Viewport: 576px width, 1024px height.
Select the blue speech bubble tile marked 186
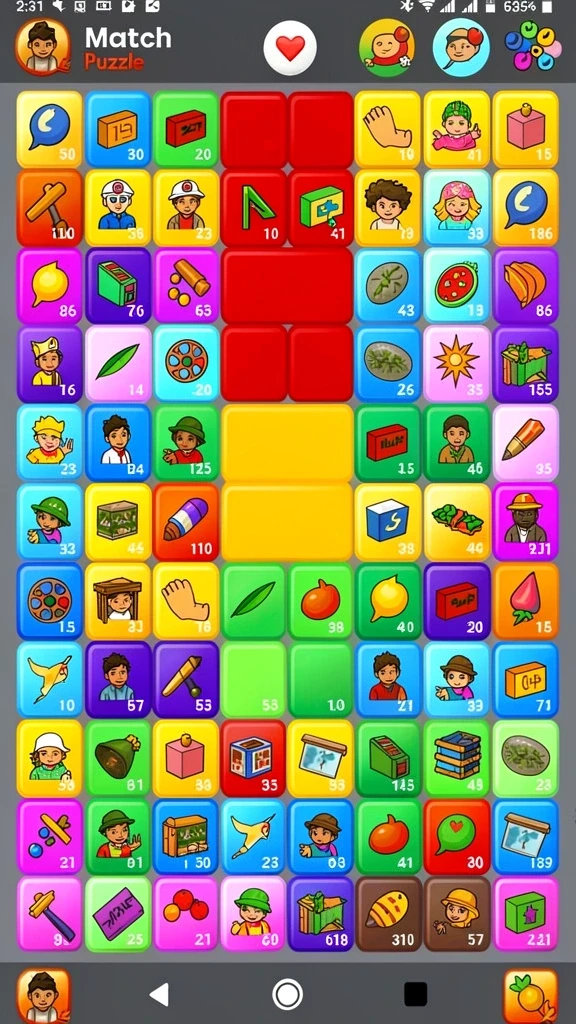(525, 208)
